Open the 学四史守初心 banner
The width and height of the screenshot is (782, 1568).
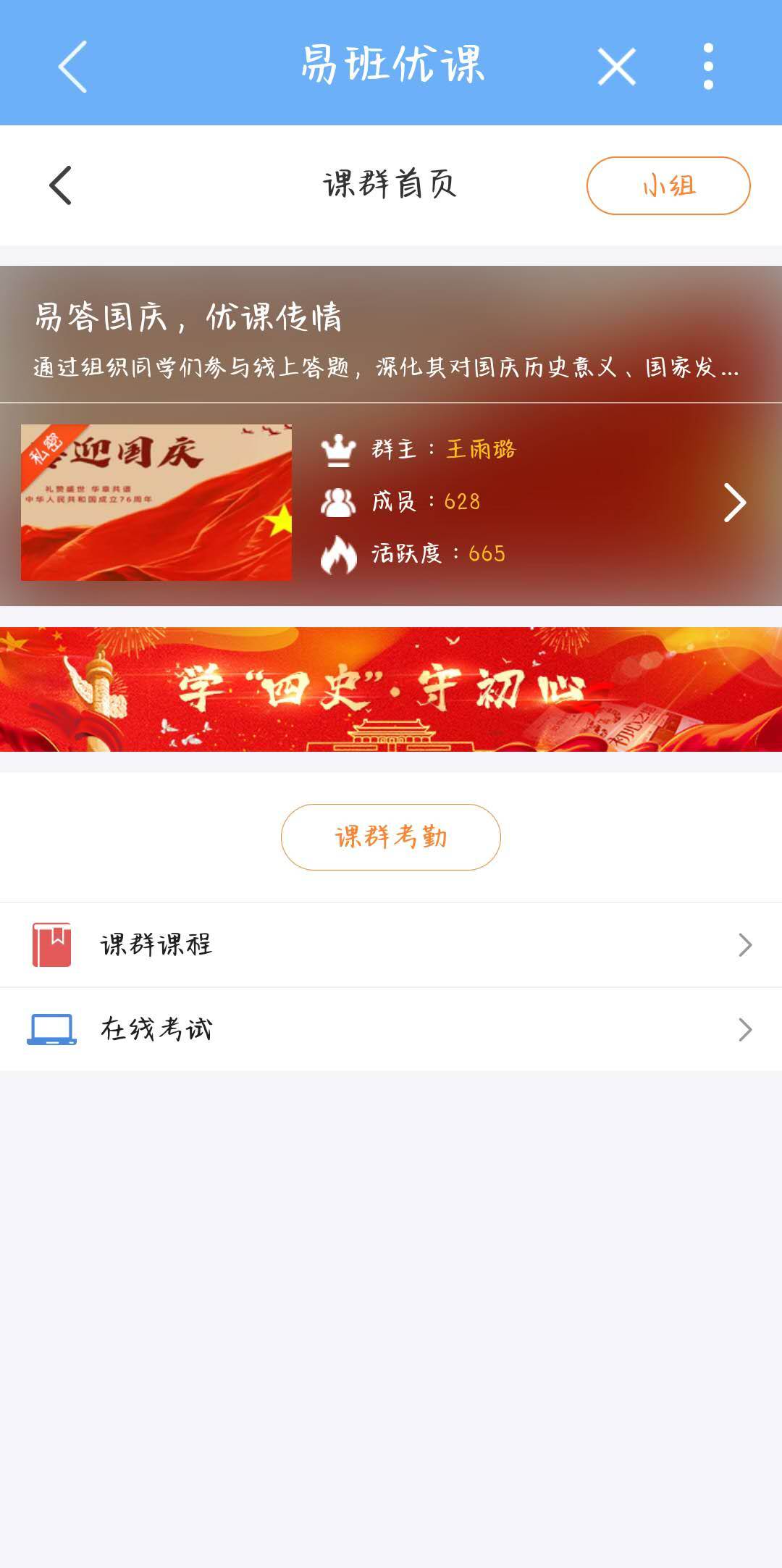tap(391, 689)
